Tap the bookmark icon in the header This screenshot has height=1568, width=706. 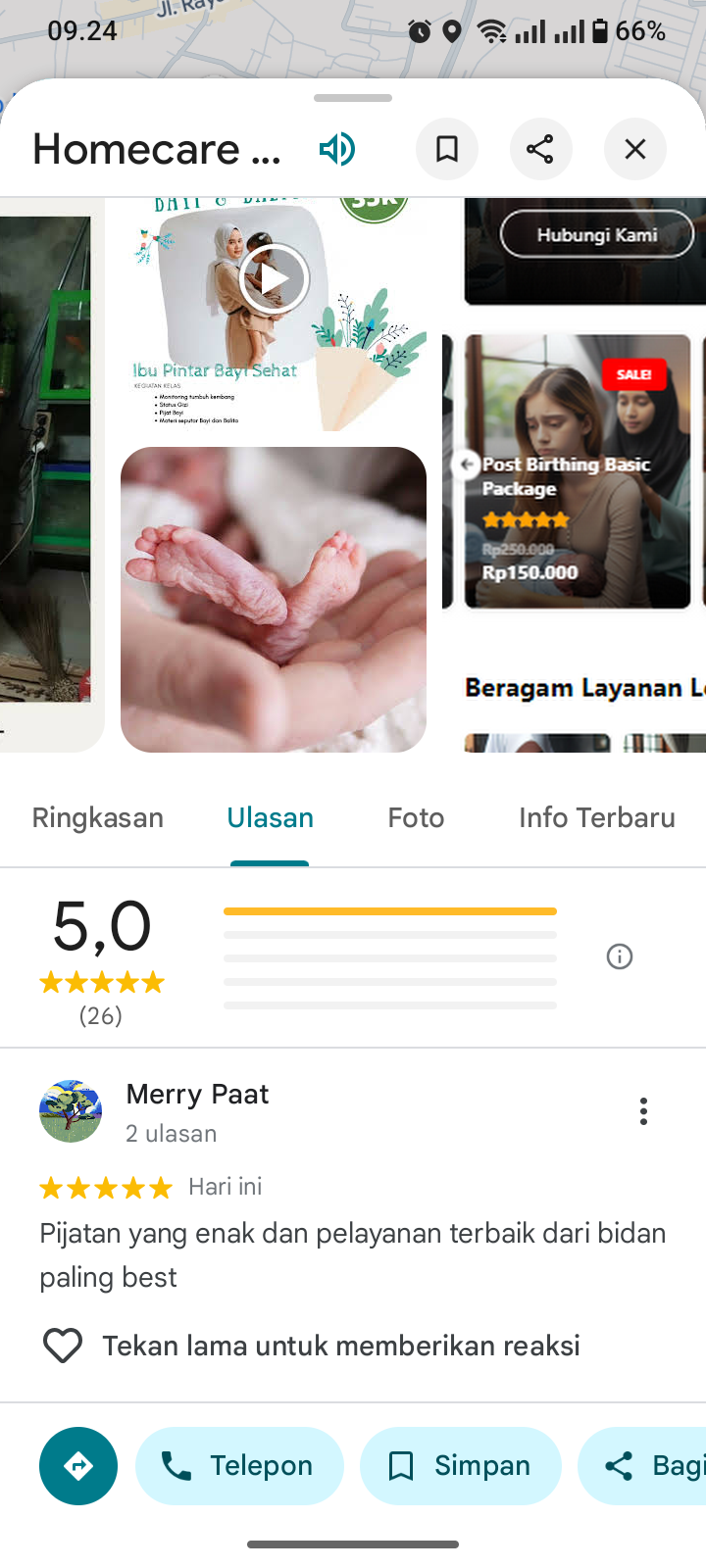point(447,149)
